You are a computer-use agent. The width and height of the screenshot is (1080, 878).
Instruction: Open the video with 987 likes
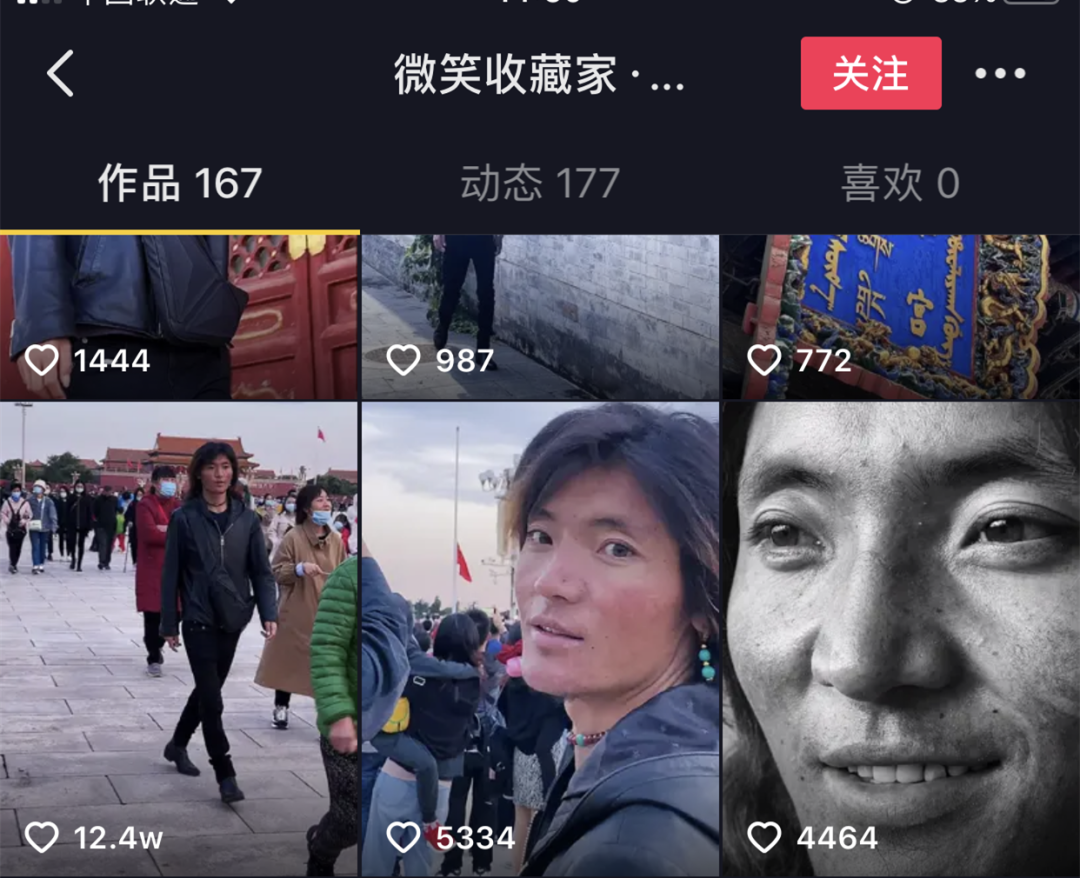(x=540, y=316)
